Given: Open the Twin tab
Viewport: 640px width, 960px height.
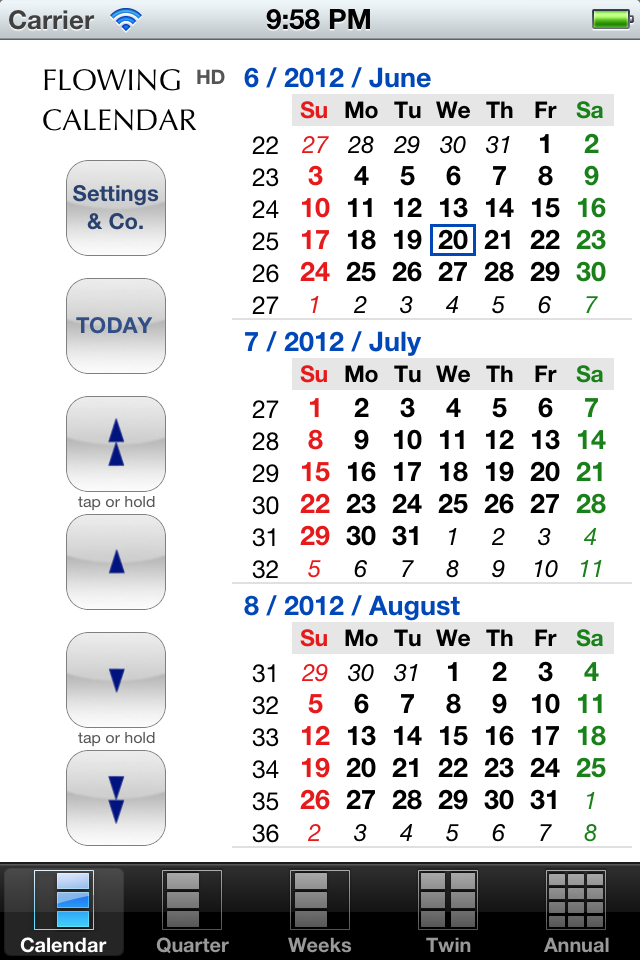Looking at the screenshot, I should (x=448, y=912).
